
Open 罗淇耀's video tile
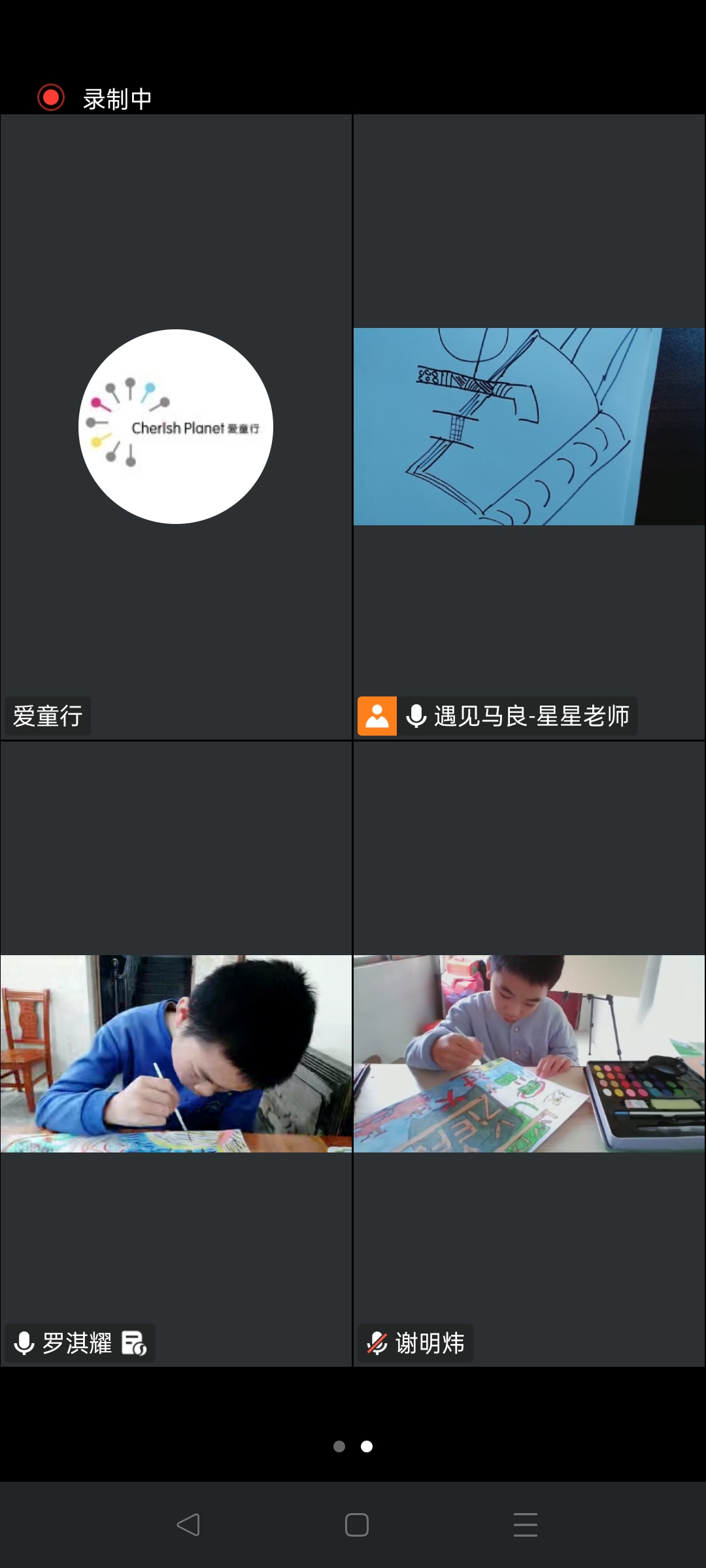(176, 1053)
